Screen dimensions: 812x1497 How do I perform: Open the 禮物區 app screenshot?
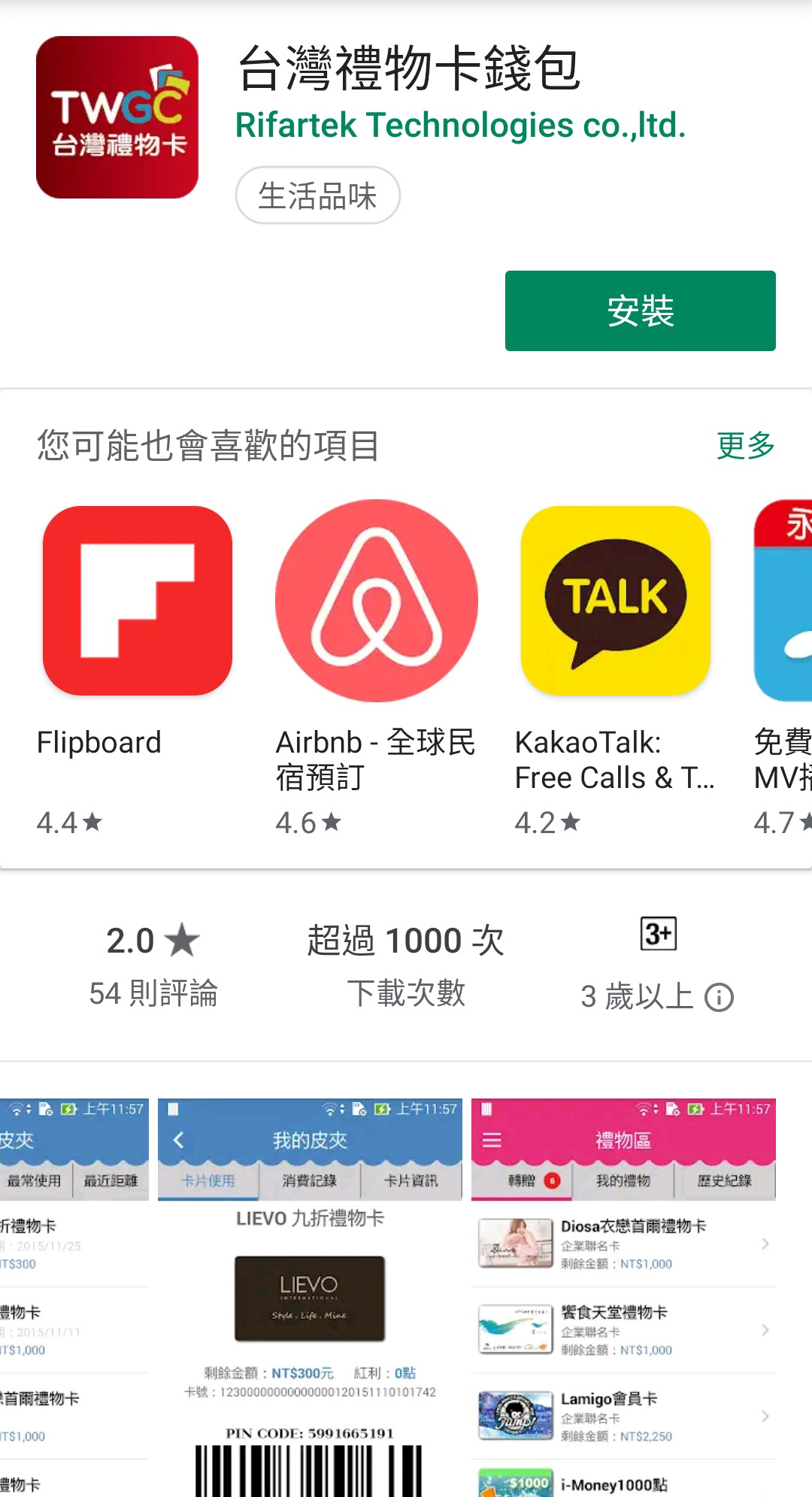(623, 1297)
